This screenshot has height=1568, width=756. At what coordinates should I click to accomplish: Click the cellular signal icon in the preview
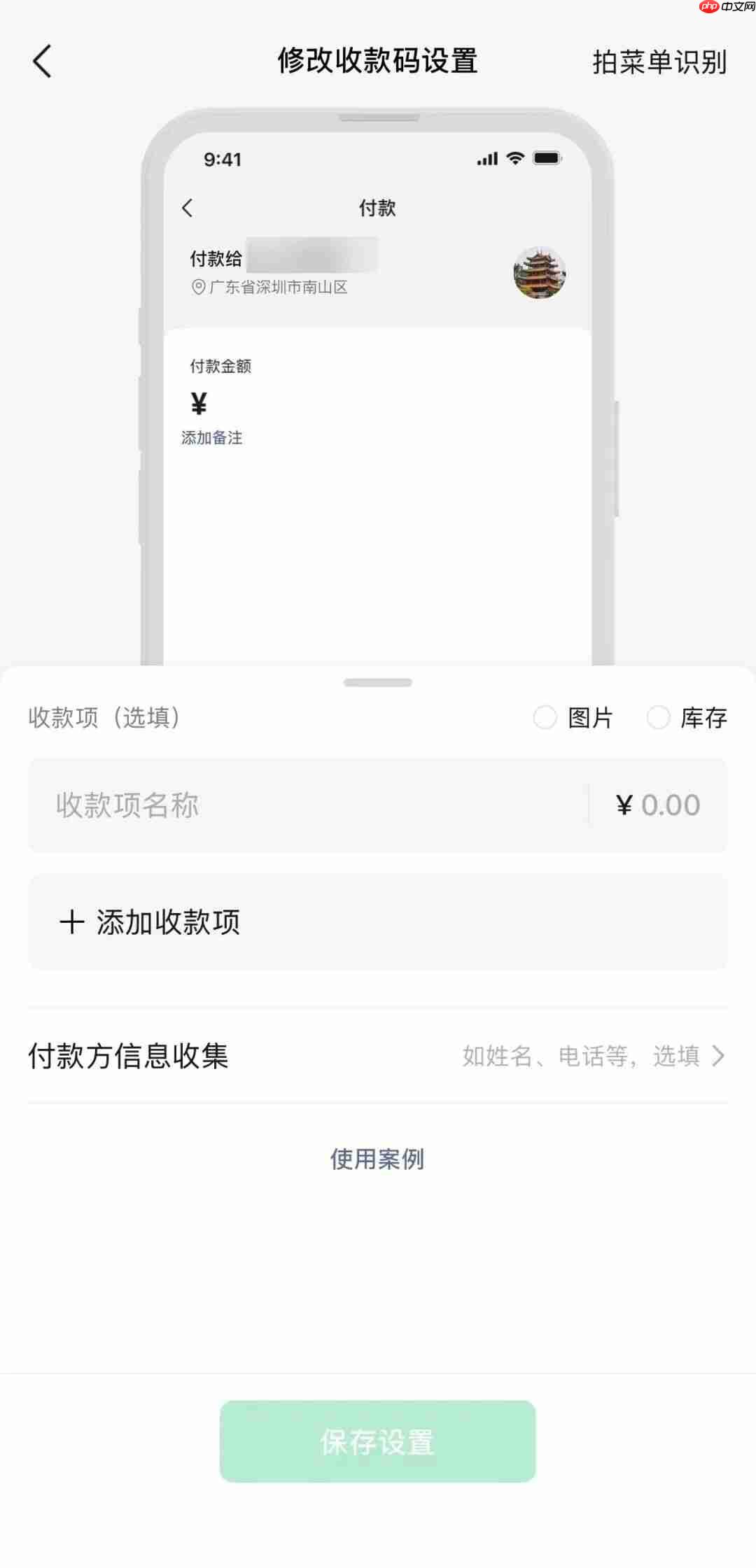pos(487,159)
